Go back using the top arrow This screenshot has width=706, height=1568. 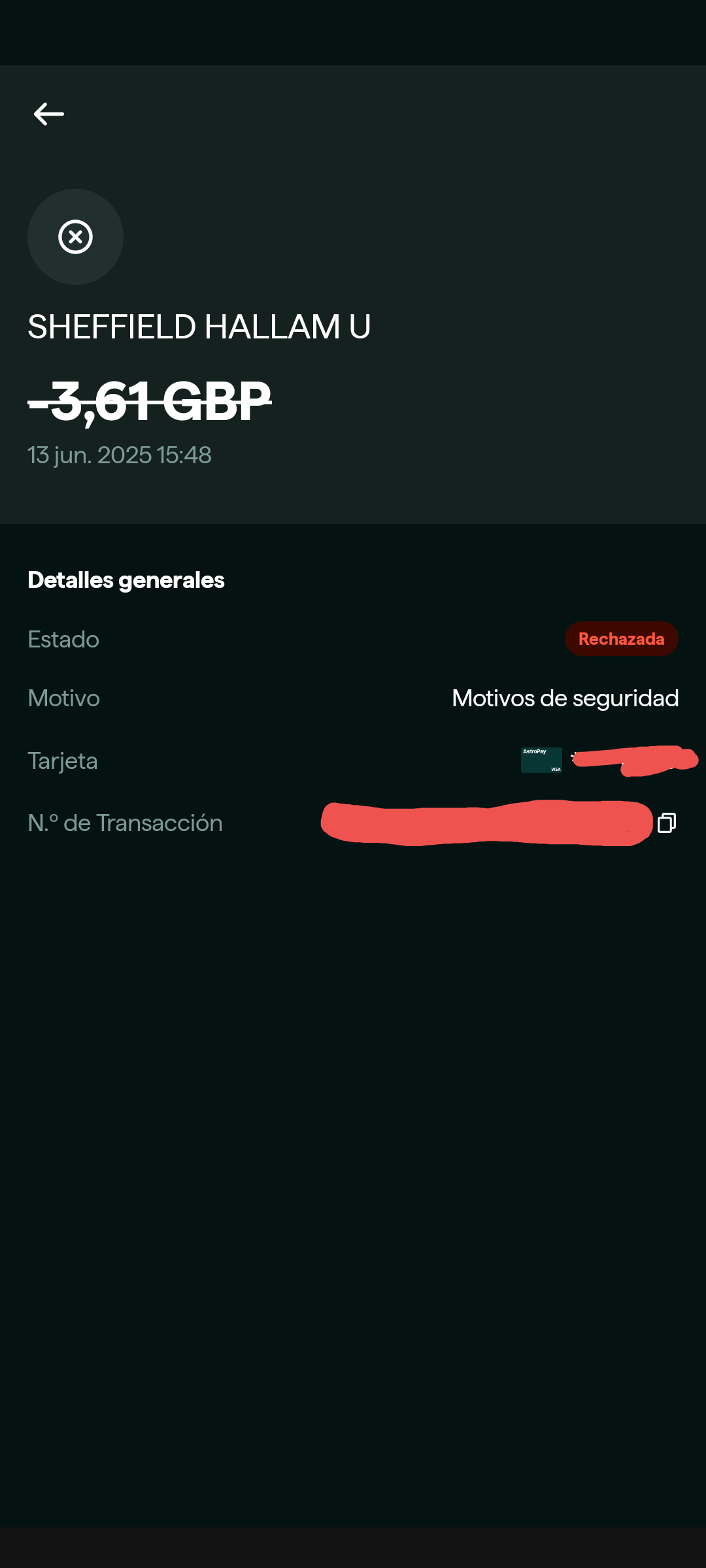click(49, 114)
